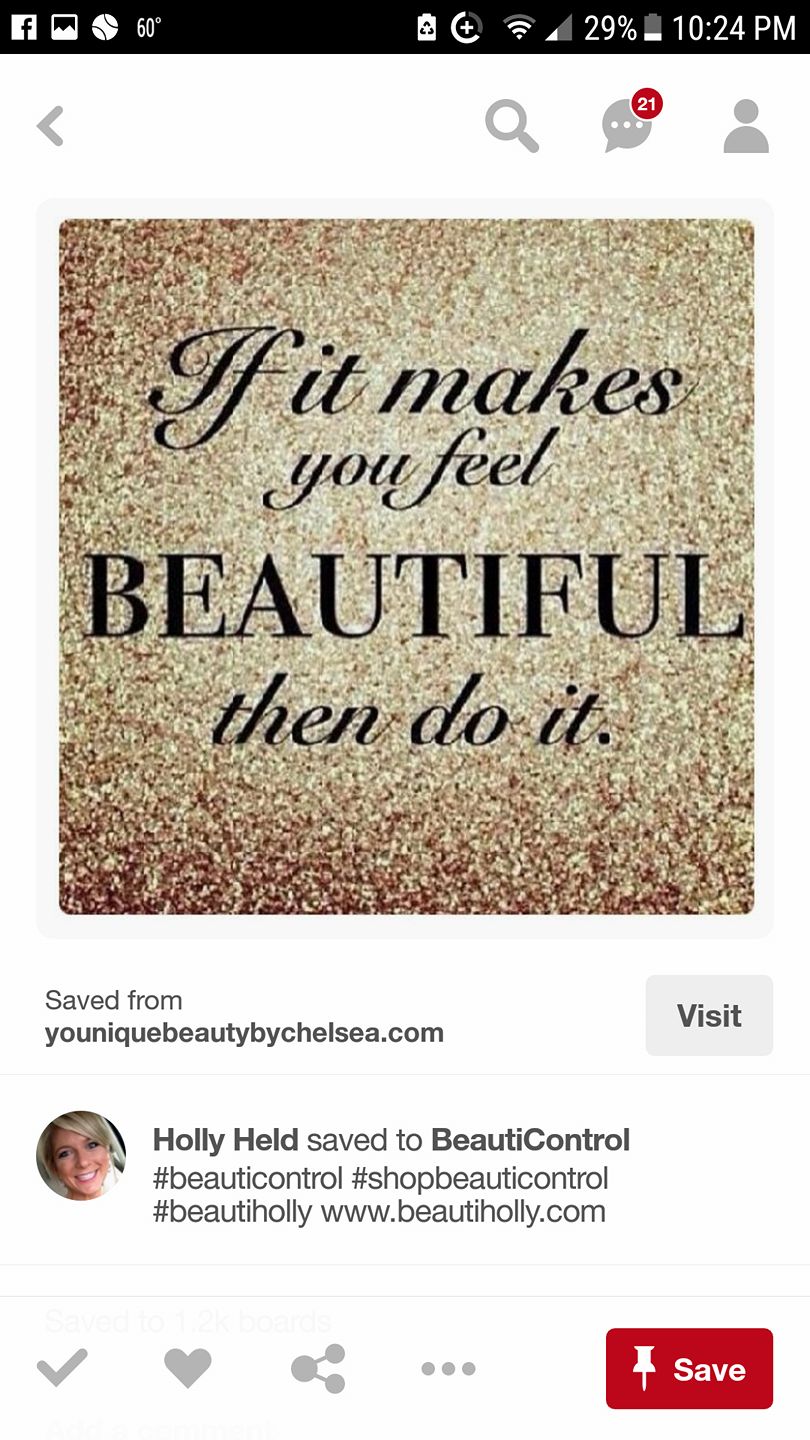Visit the source website
This screenshot has height=1440, width=810.
pos(709,1015)
